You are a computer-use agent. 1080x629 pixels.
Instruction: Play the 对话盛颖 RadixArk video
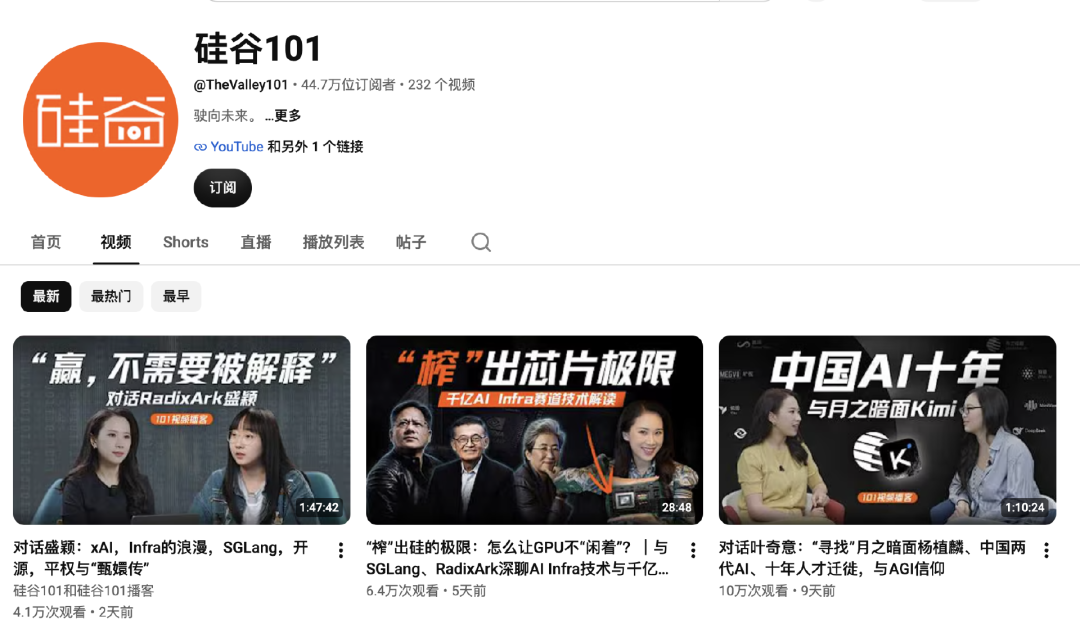pyautogui.click(x=182, y=430)
